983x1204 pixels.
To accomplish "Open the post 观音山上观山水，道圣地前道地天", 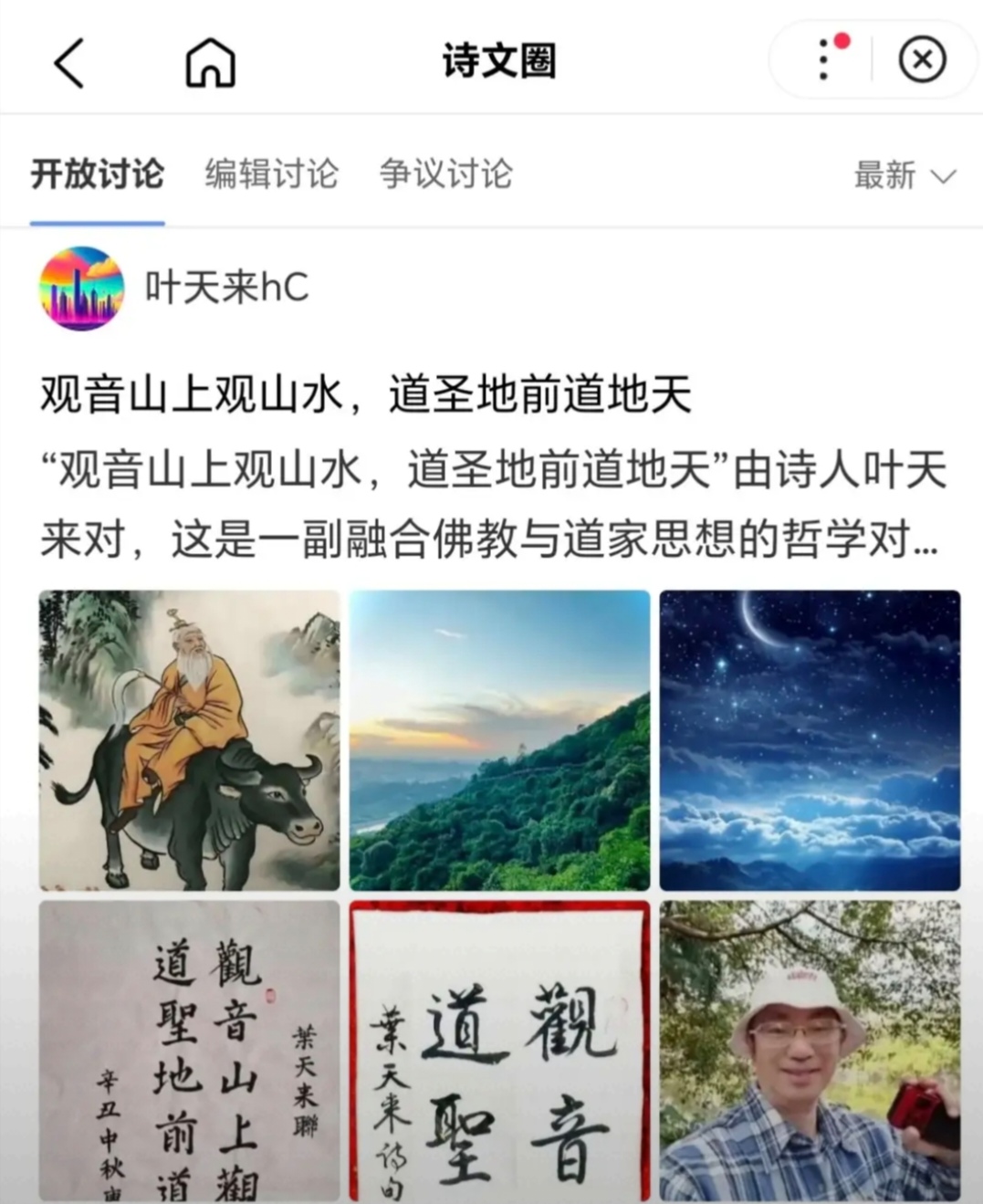I will (x=365, y=395).
